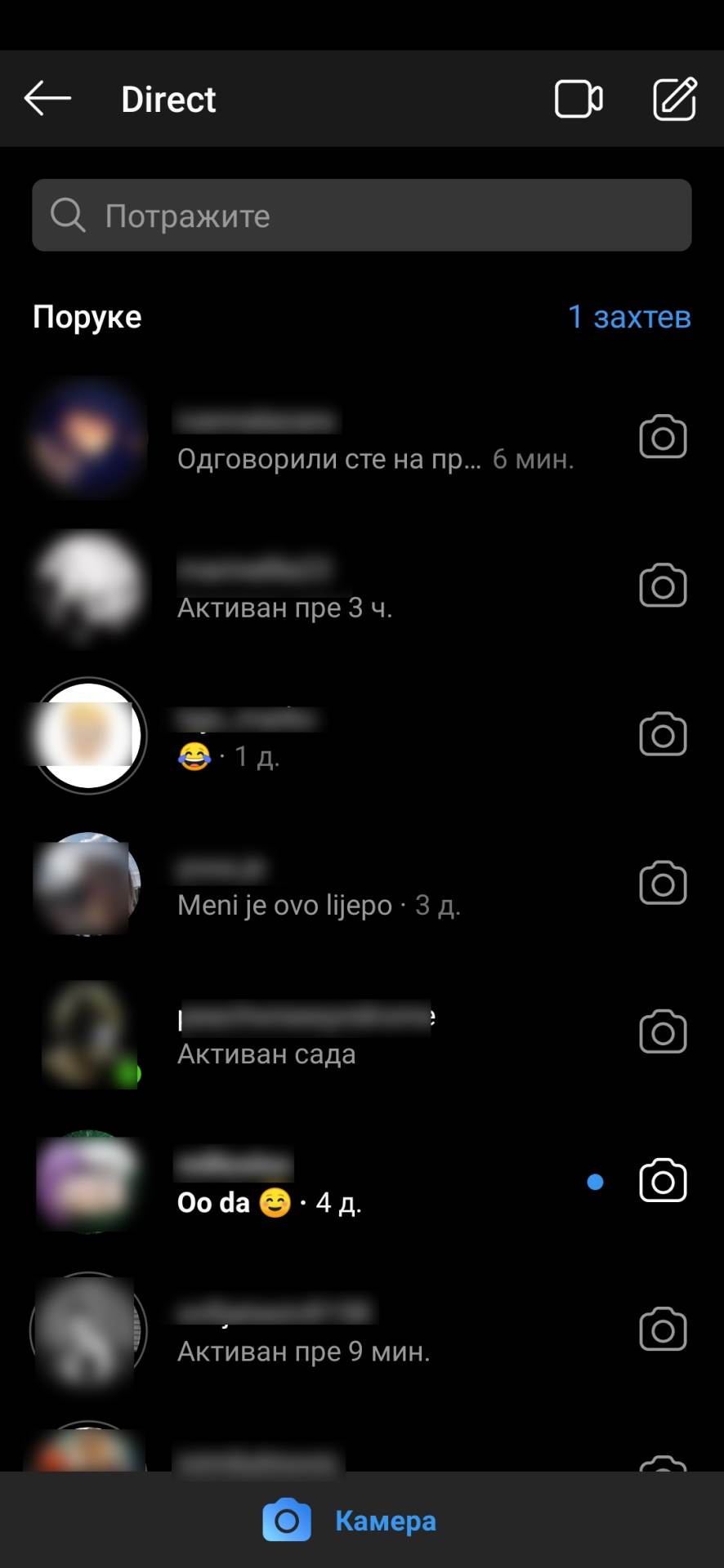Start a video chat with the video icon
This screenshot has width=724, height=1568.
(579, 98)
